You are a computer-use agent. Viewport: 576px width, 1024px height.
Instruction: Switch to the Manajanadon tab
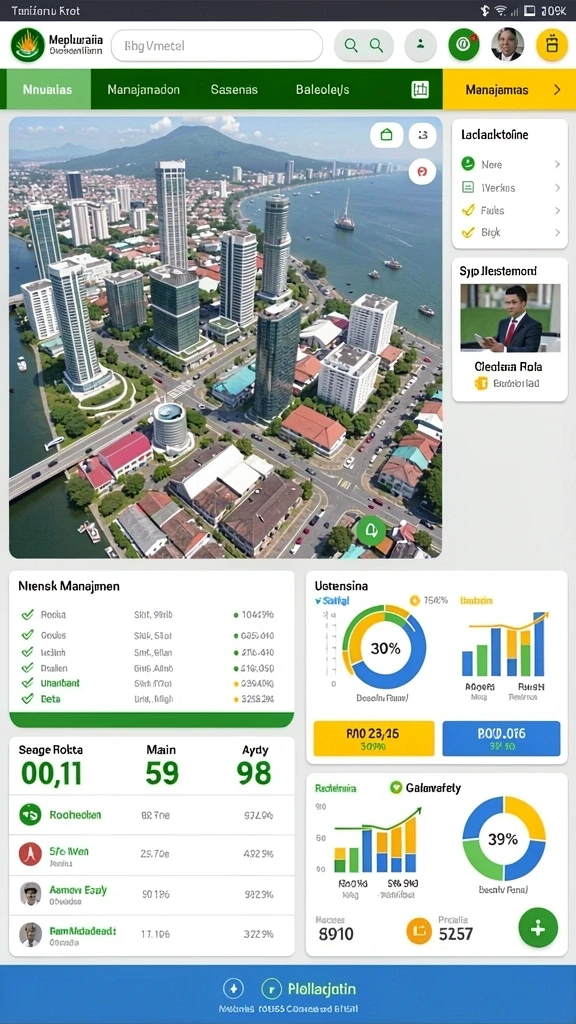tap(144, 89)
